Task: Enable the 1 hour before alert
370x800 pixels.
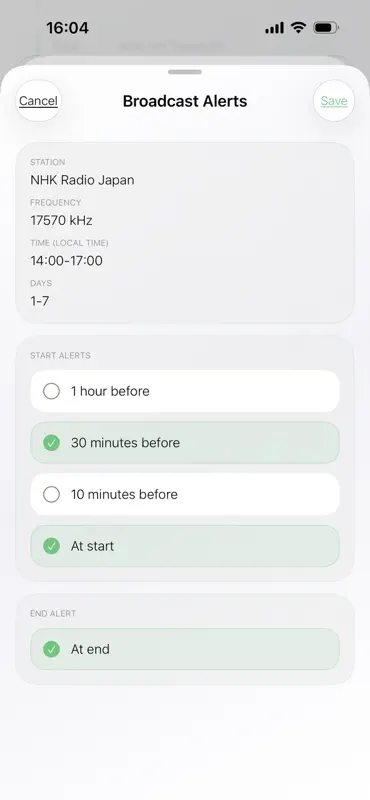Action: [x=185, y=391]
